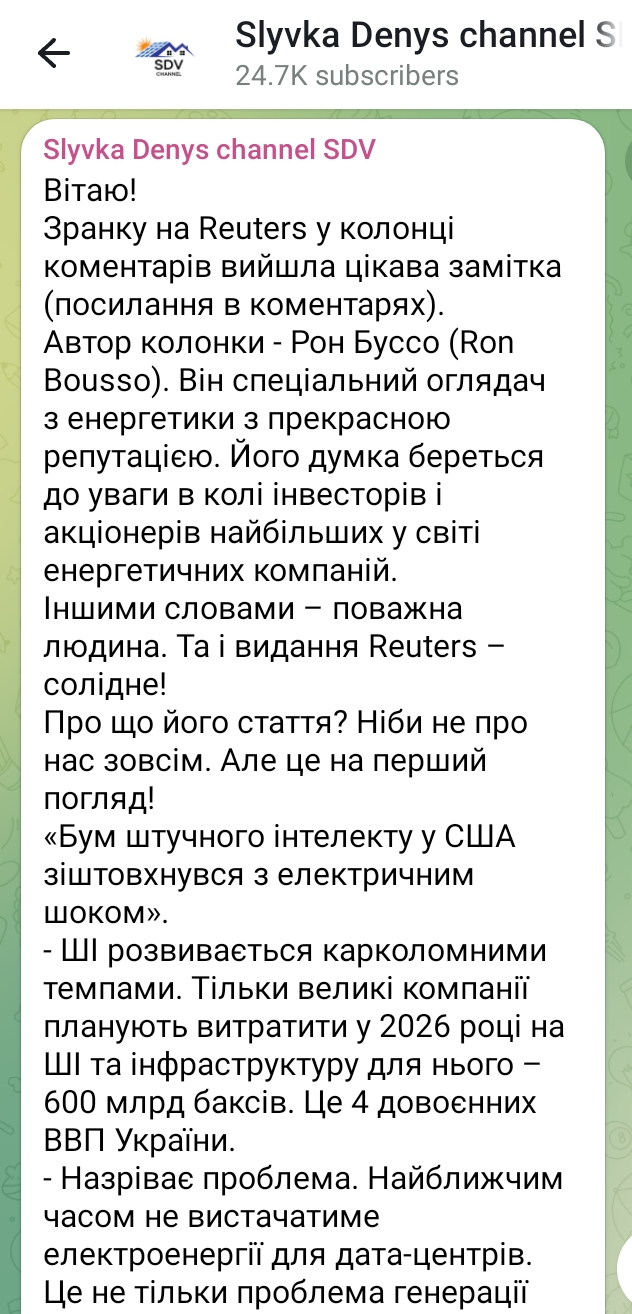Go back using the back arrow
632x1314 pixels.
pyautogui.click(x=53, y=54)
